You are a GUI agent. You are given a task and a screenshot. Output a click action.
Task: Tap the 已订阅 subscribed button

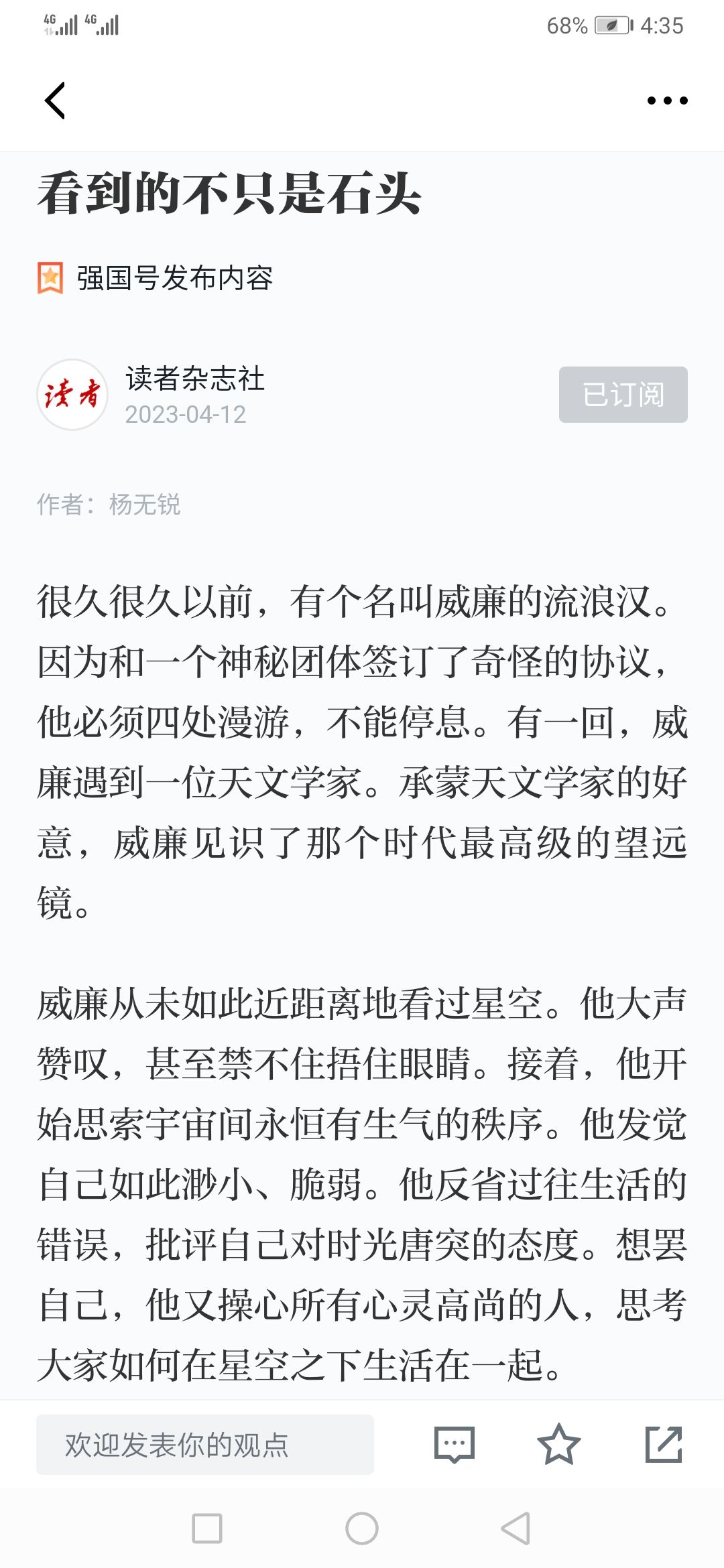point(623,394)
